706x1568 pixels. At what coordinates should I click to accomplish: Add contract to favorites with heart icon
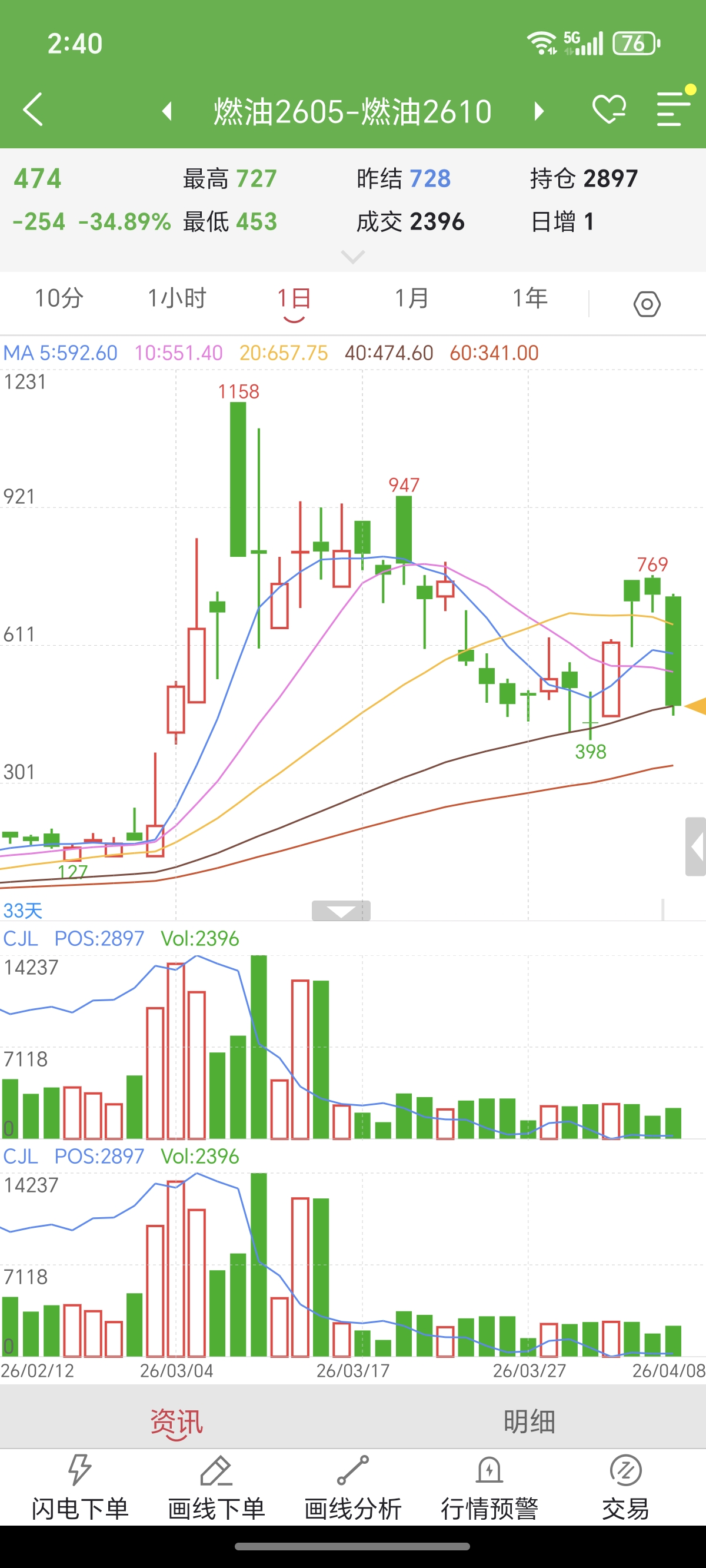click(x=608, y=109)
